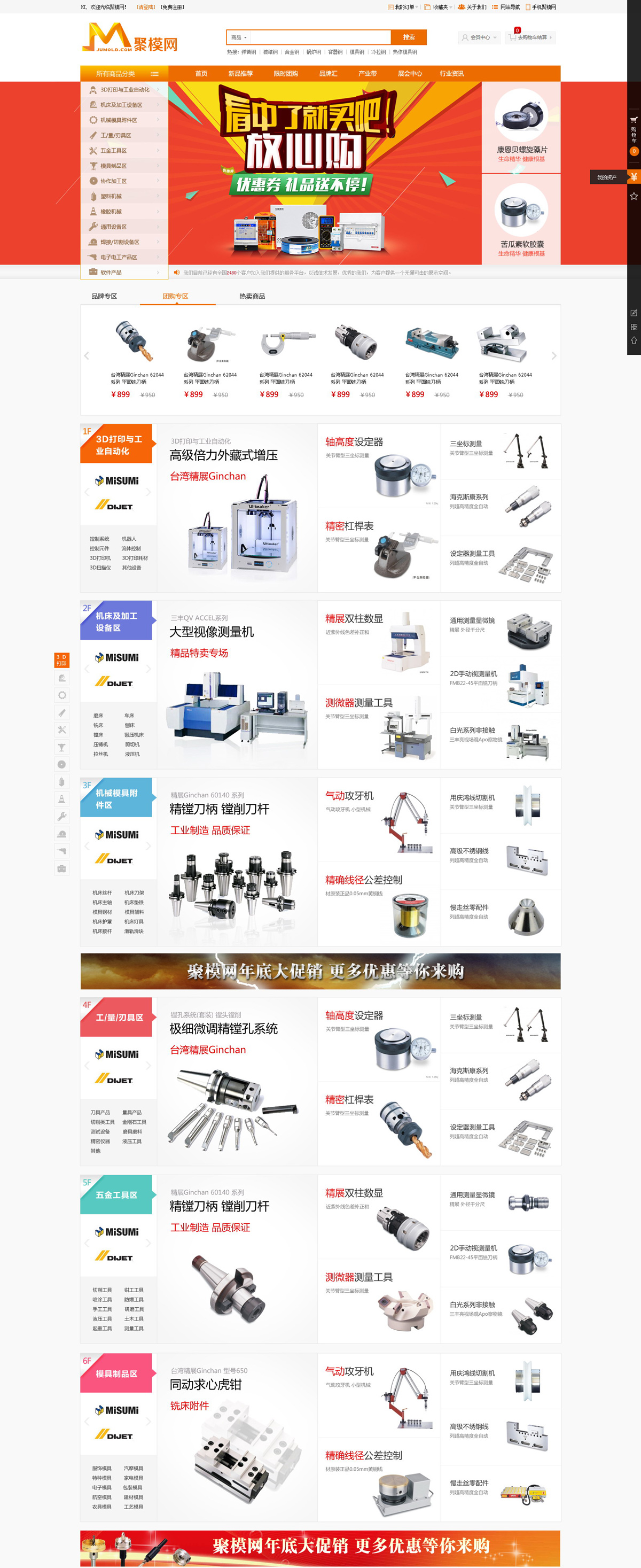Go to 去购物车结算 cart checkout
Image resolution: width=641 pixels, height=1568 pixels.
pos(531,38)
